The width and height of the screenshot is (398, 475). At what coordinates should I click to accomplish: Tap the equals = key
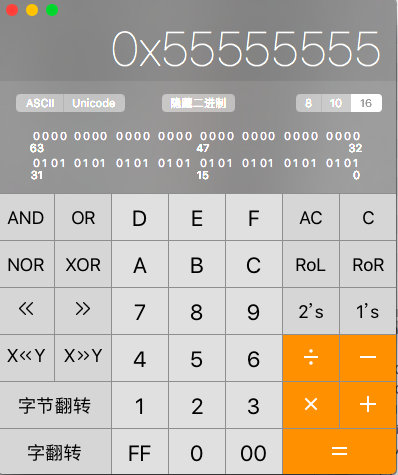(339, 452)
